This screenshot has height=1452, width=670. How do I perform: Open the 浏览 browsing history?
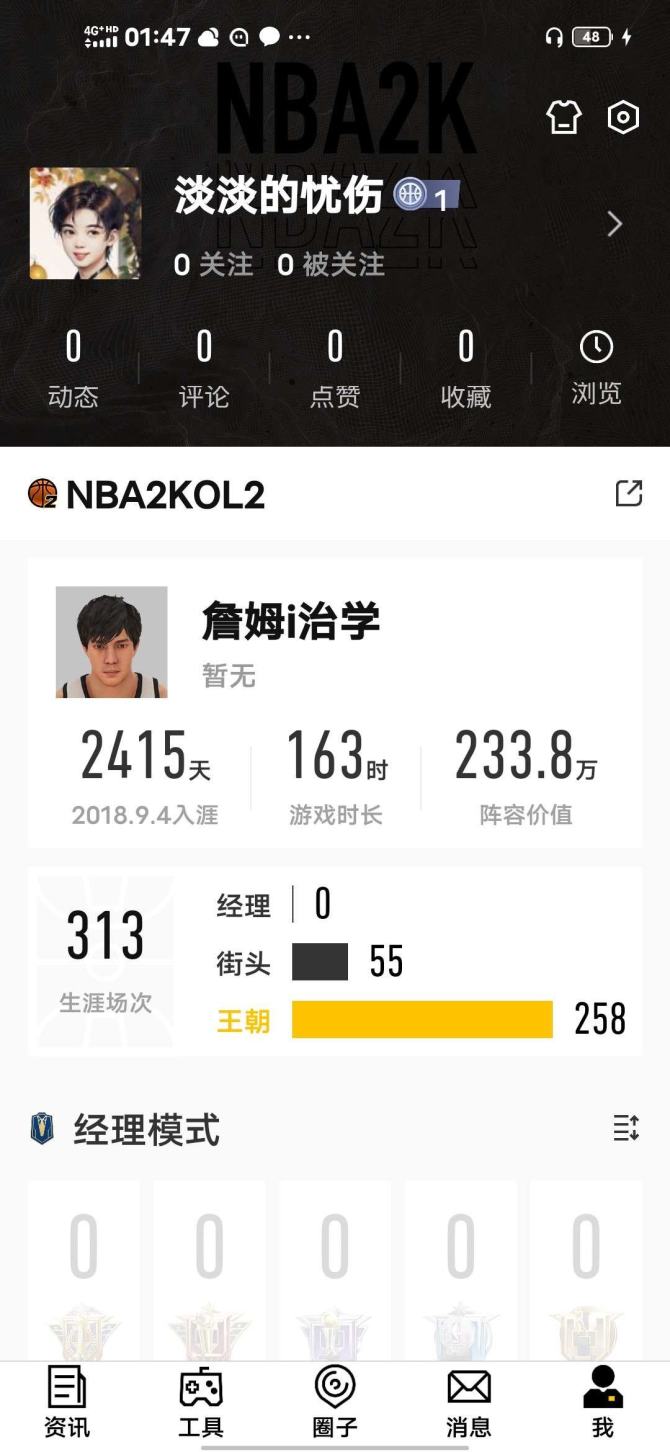(596, 368)
